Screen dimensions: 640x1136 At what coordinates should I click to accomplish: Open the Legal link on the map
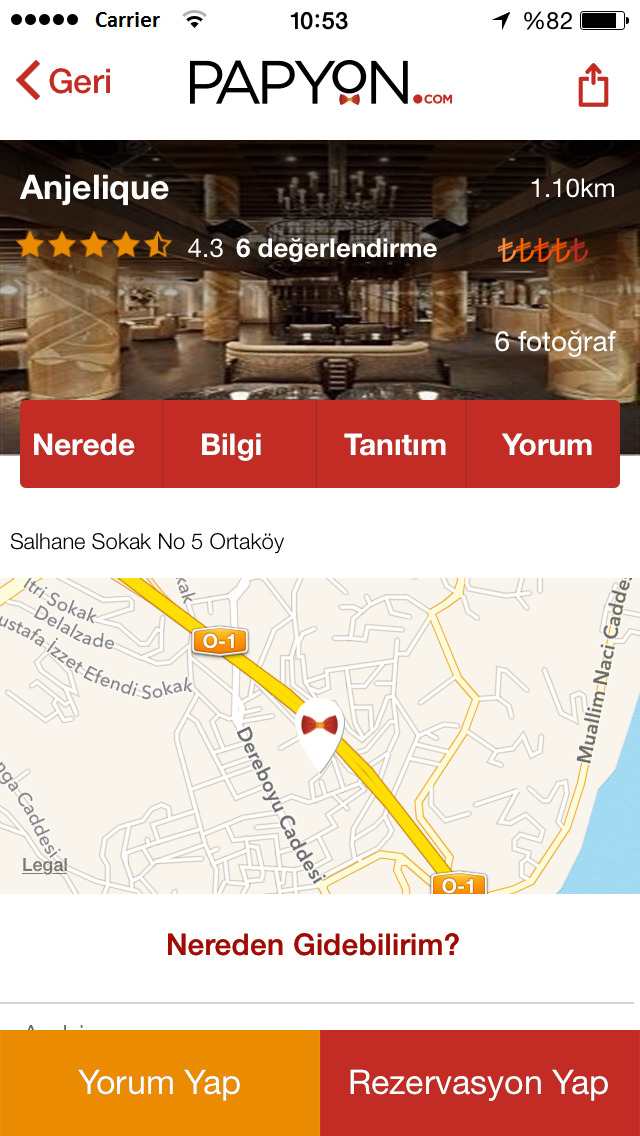(x=45, y=865)
